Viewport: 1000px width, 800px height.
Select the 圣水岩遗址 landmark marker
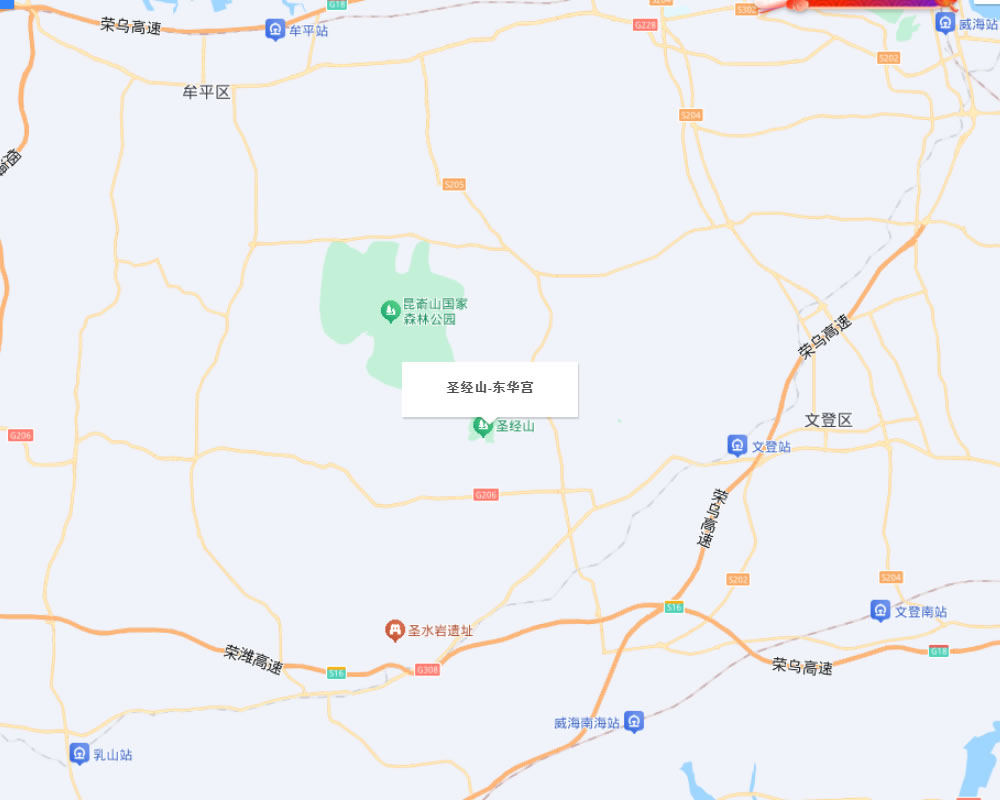tap(395, 631)
